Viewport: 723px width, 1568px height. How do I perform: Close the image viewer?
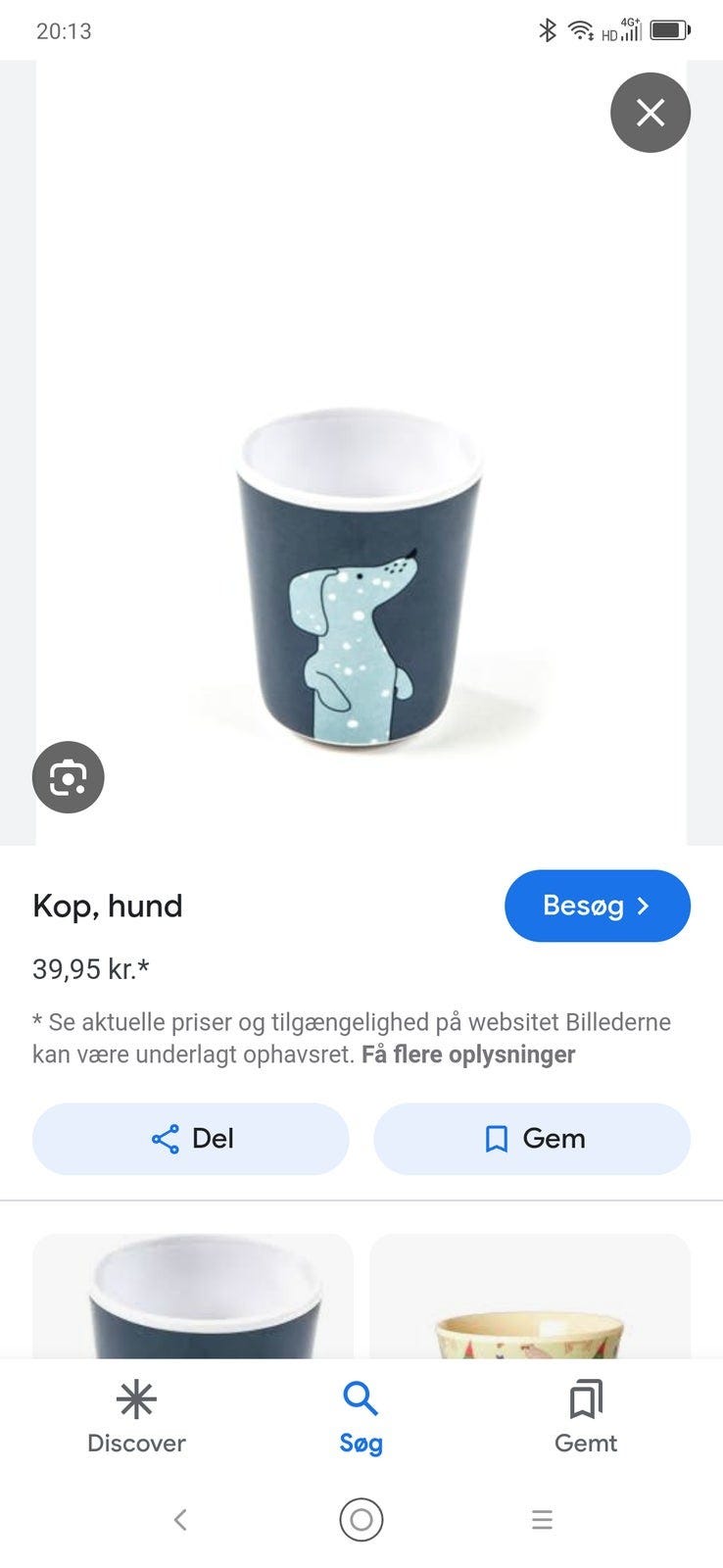[651, 113]
